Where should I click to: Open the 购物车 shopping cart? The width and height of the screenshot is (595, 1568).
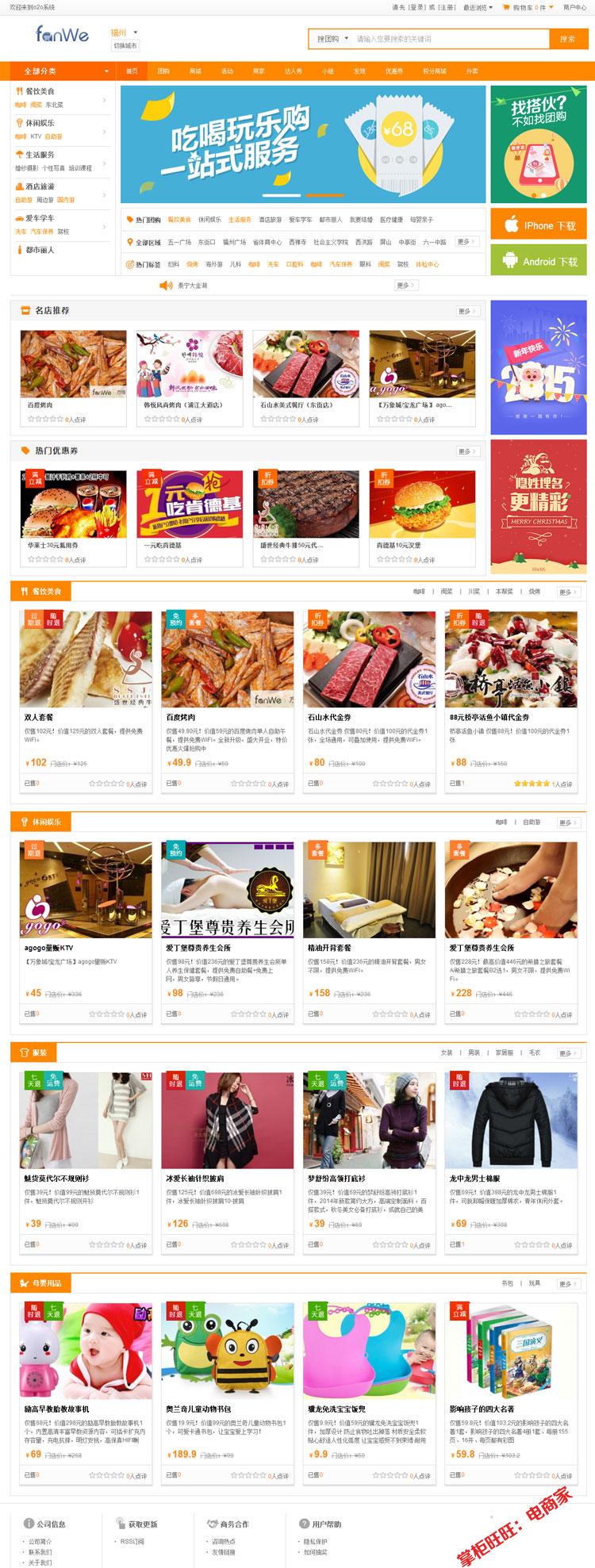coord(528,7)
